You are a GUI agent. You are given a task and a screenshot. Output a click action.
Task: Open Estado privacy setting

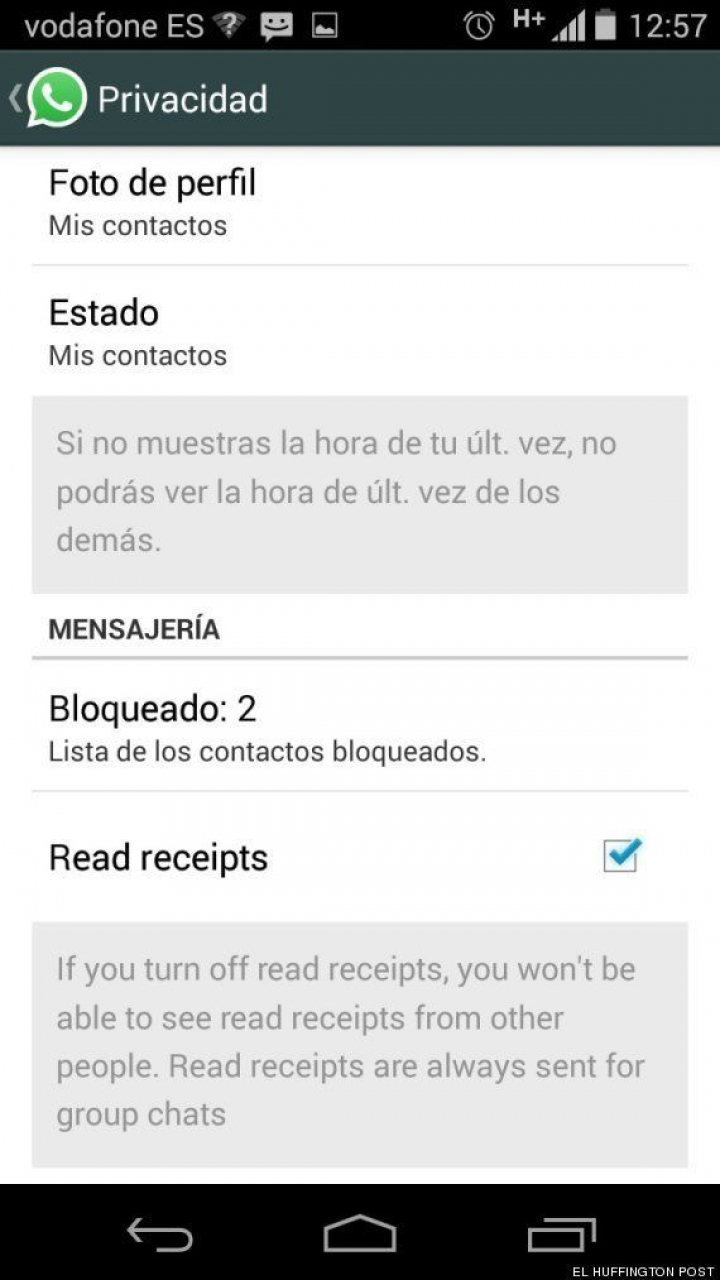tap(358, 332)
